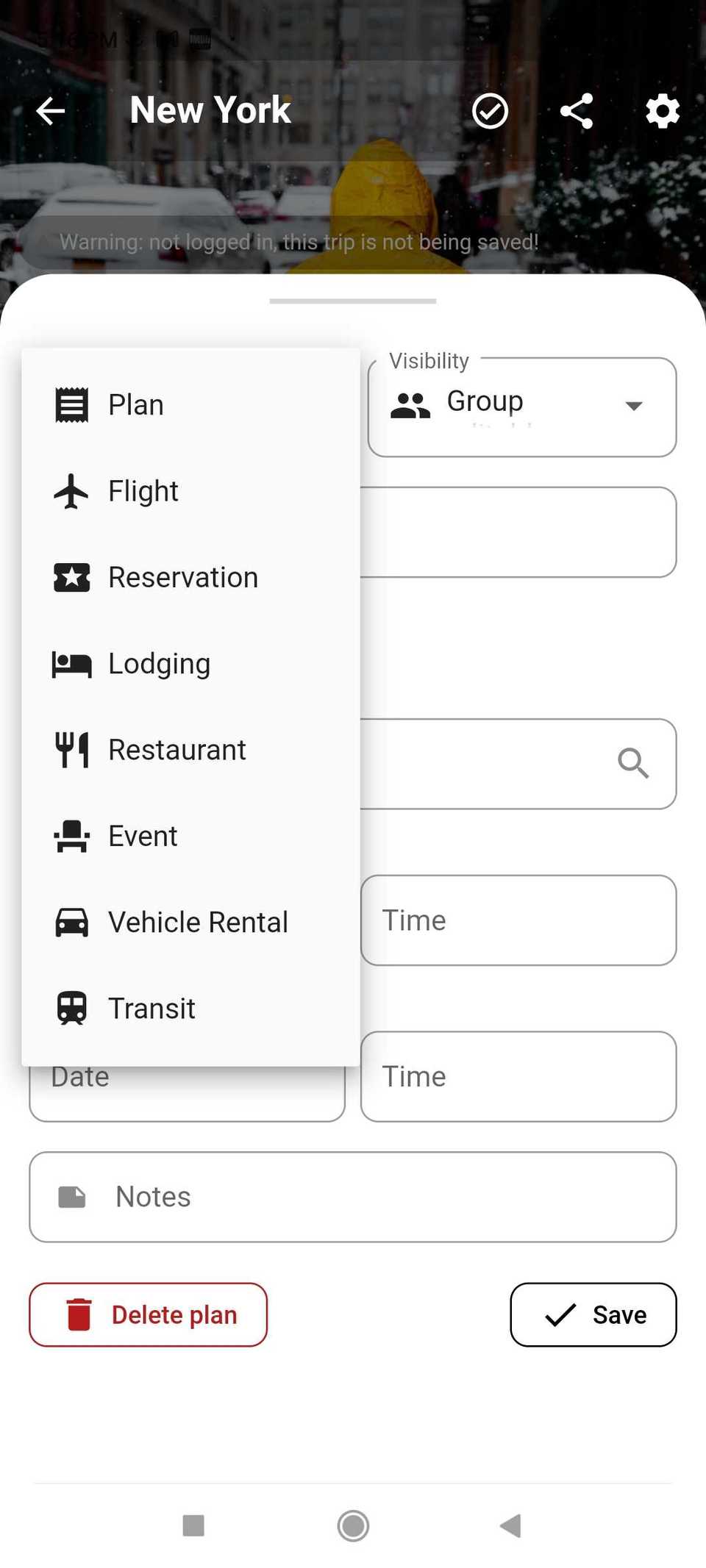Tap the search magnifier in the location field
The height and width of the screenshot is (1568, 706).
click(x=632, y=764)
